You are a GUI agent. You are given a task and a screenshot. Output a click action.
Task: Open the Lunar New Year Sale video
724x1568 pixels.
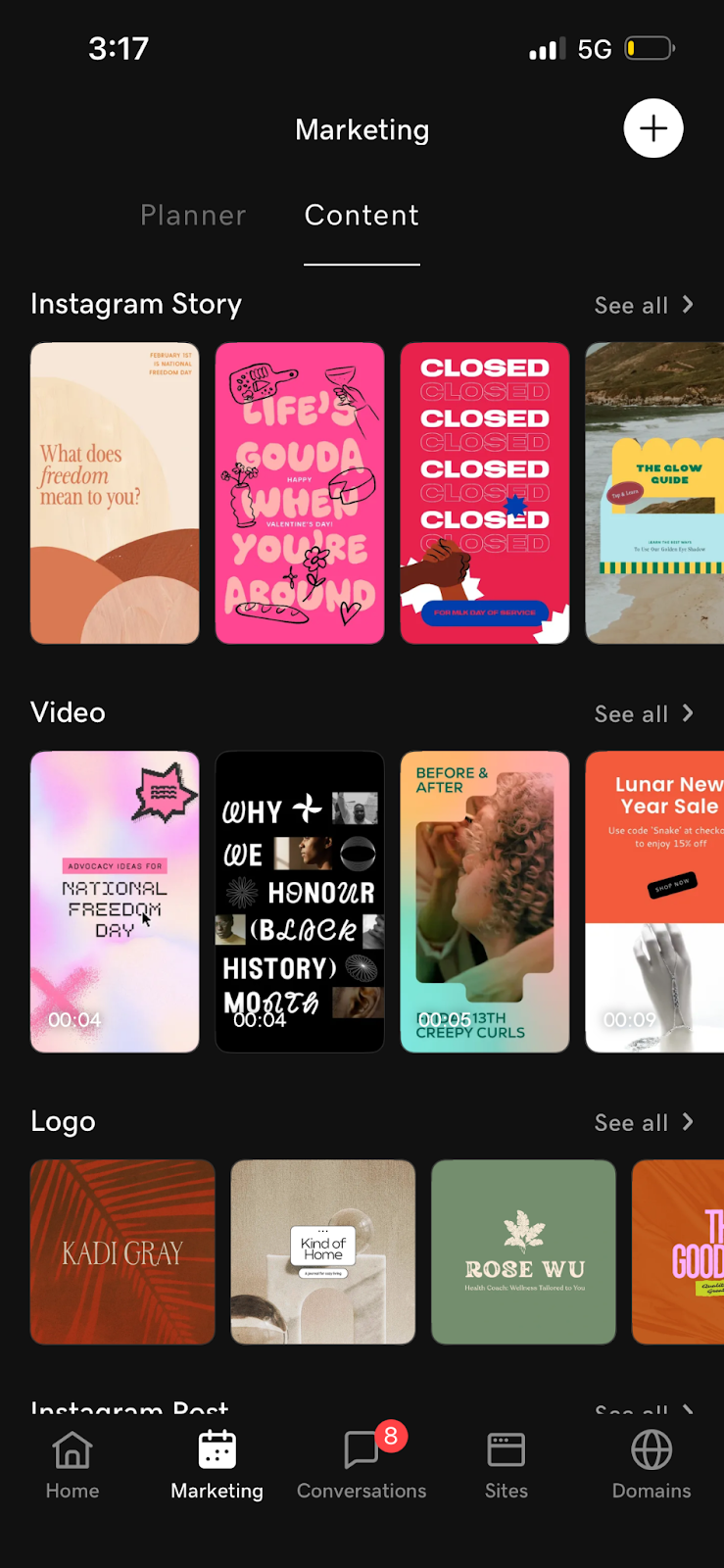click(x=654, y=902)
